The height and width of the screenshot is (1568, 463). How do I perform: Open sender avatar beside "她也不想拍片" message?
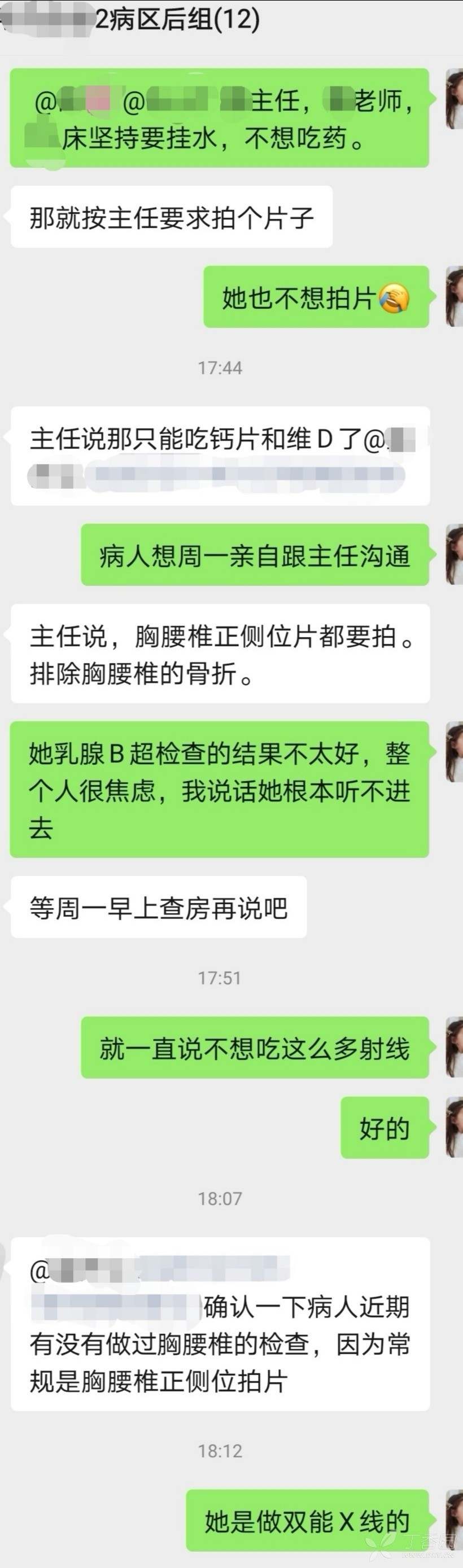[455, 296]
